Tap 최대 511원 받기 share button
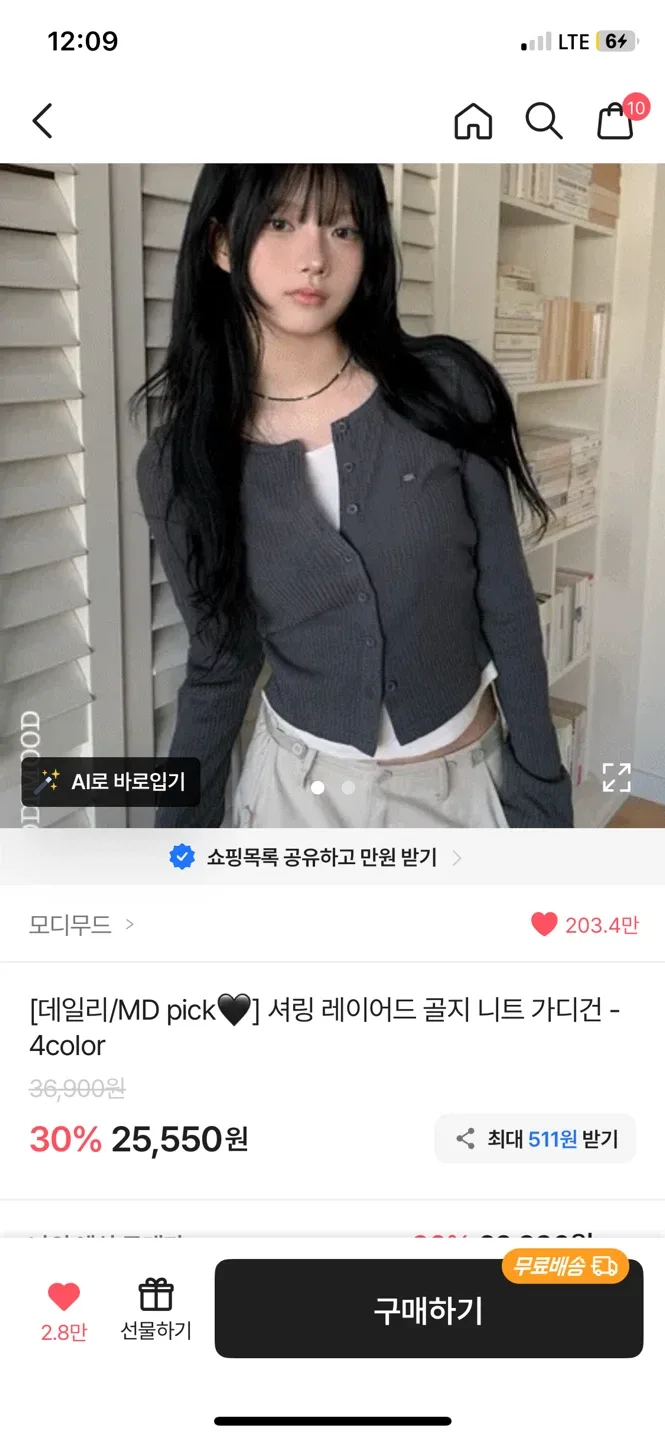This screenshot has width=665, height=1440. (x=536, y=1138)
